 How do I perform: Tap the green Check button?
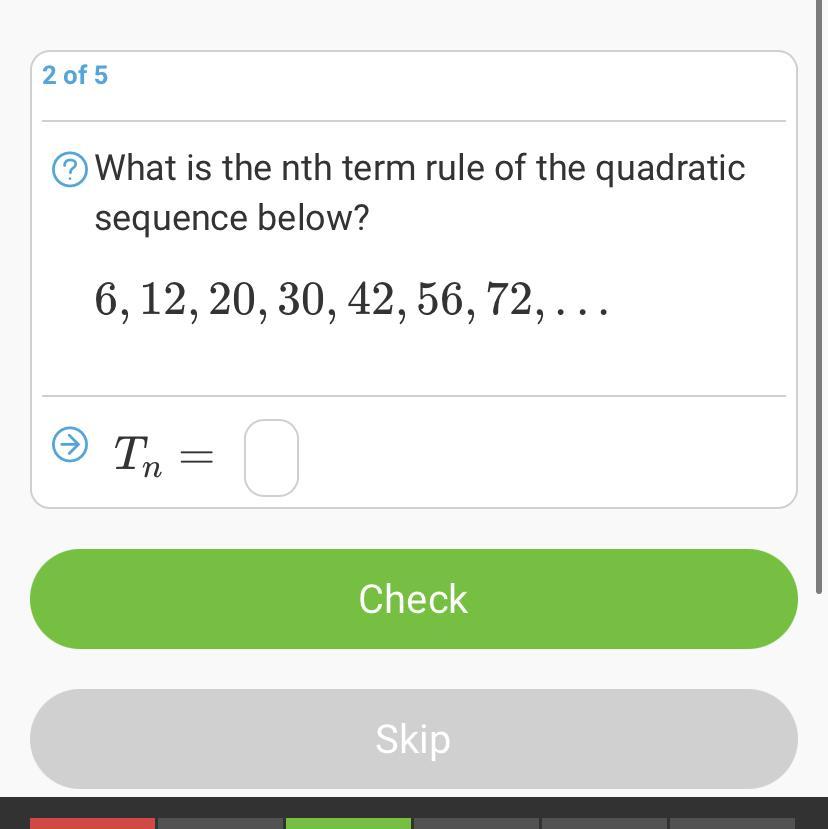tap(413, 598)
